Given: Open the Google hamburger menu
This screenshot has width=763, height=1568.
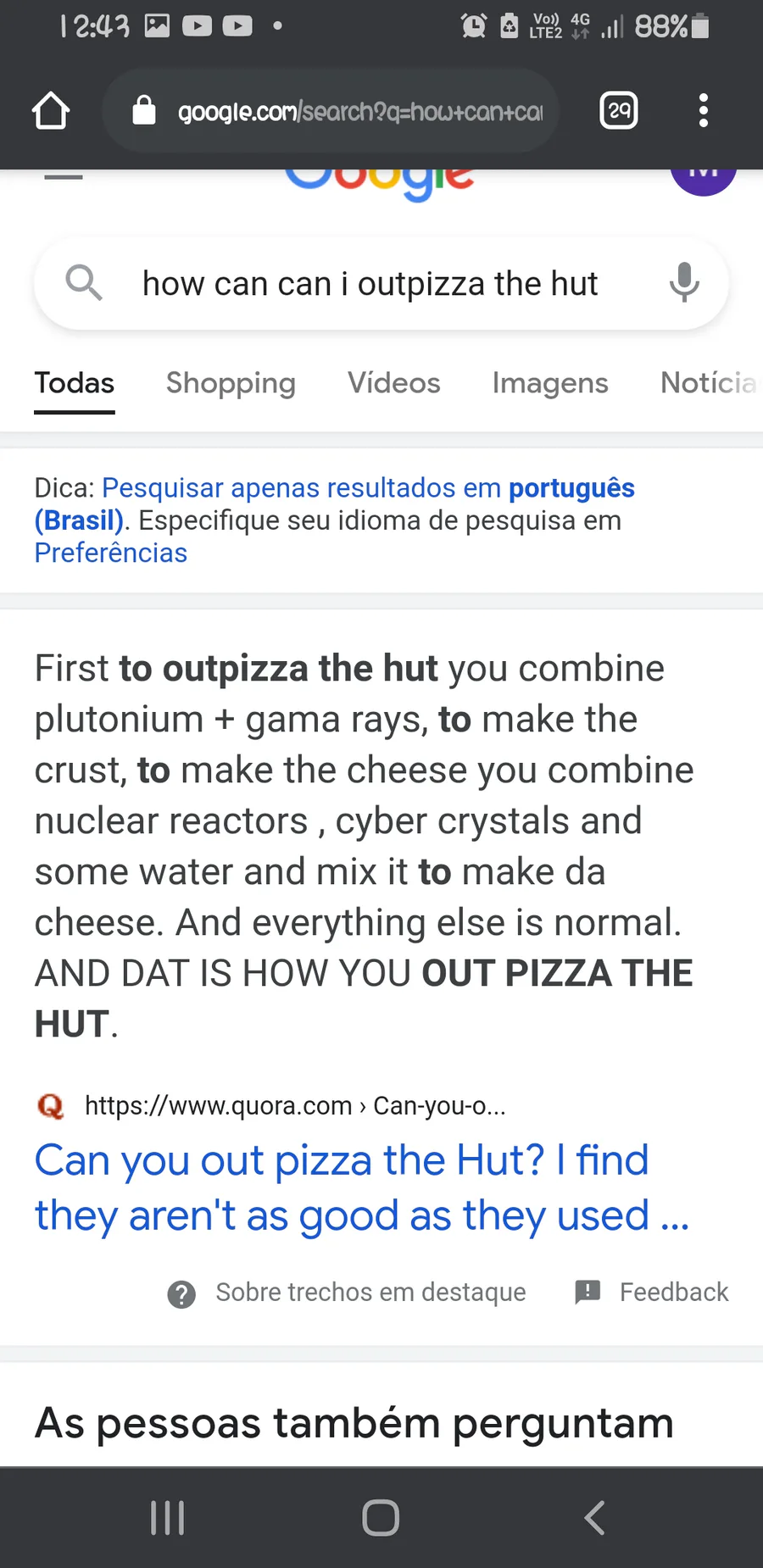Looking at the screenshot, I should [x=64, y=177].
